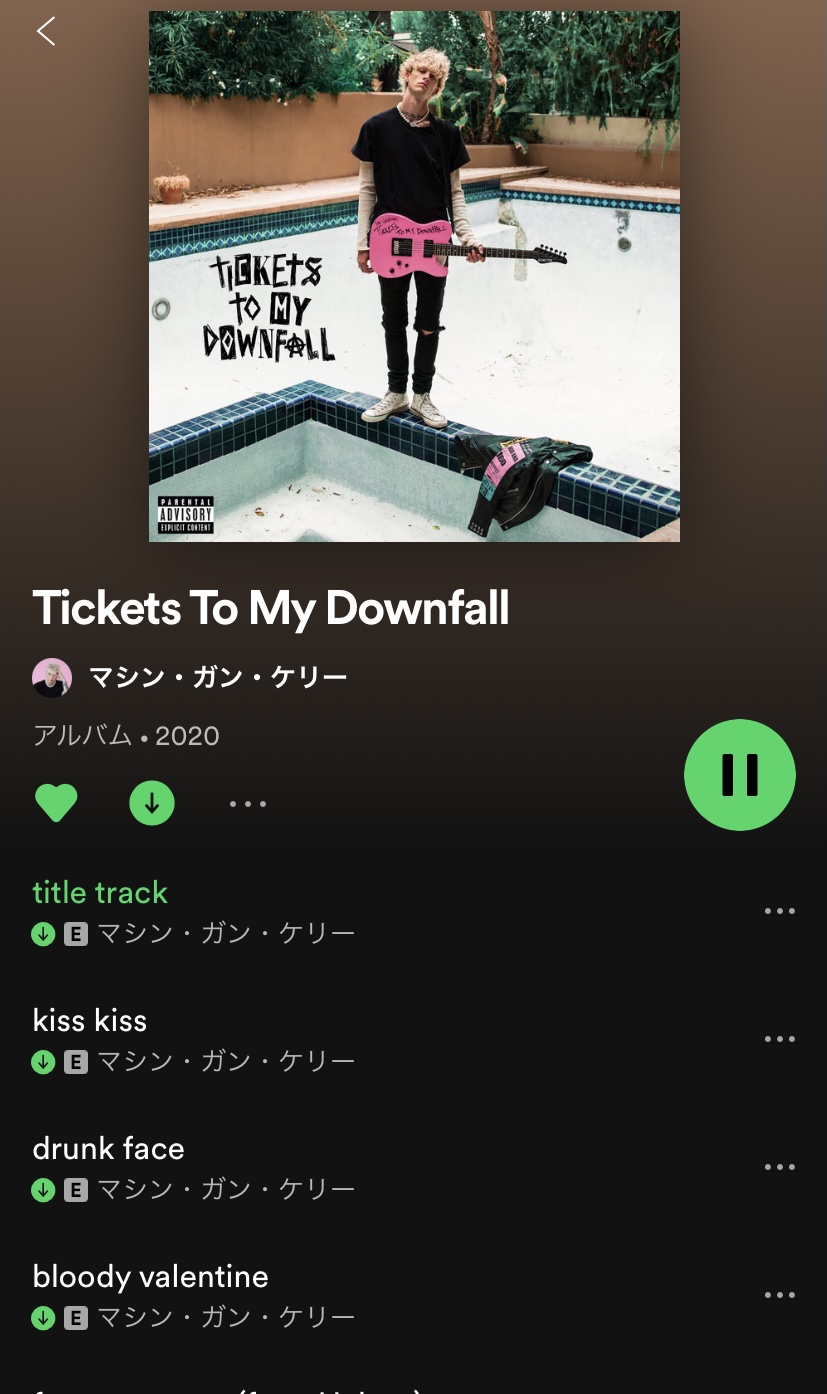Image resolution: width=827 pixels, height=1394 pixels.
Task: Select the track kiss kiss
Action: (90, 1020)
